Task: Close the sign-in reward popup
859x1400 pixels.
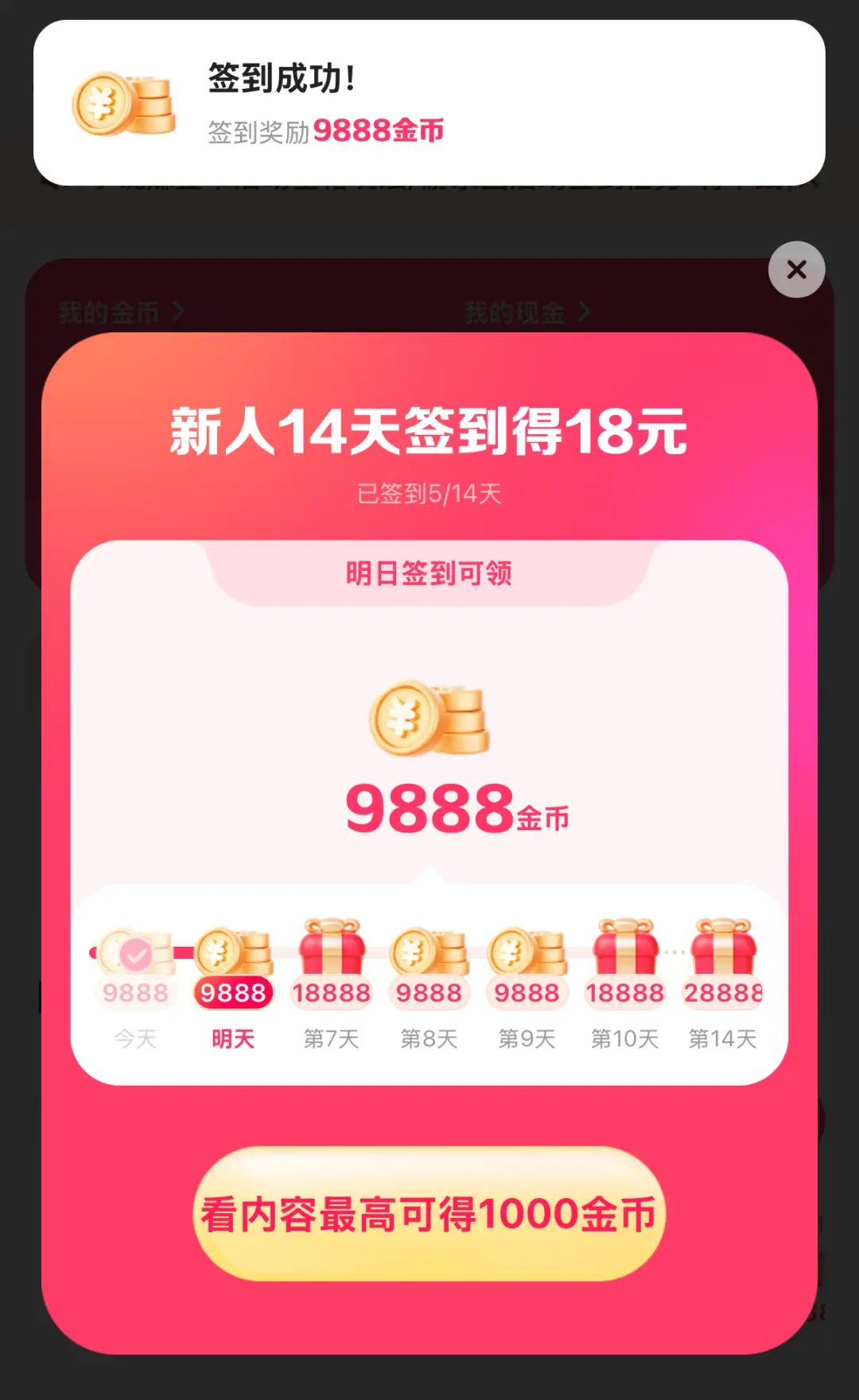Action: pos(796,270)
